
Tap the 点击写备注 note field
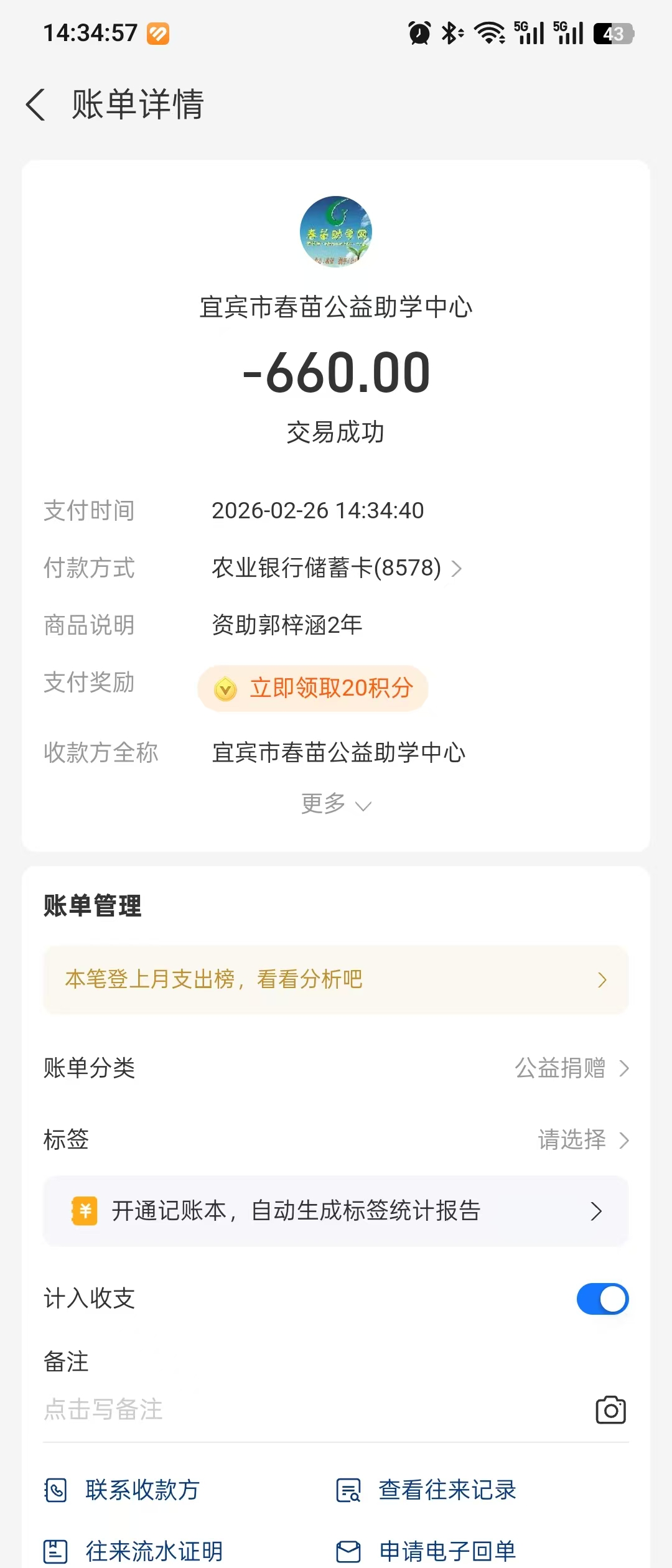tap(249, 1409)
